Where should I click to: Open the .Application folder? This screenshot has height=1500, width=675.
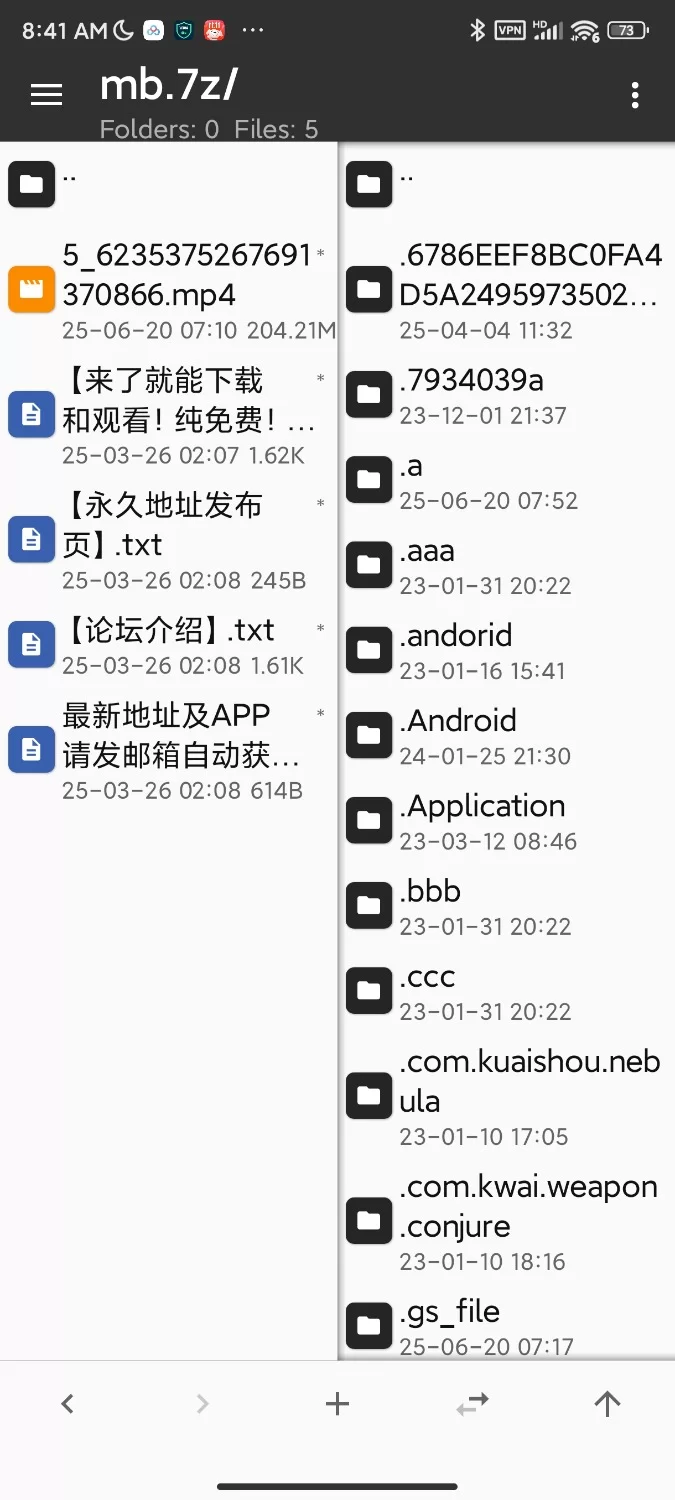tap(507, 821)
